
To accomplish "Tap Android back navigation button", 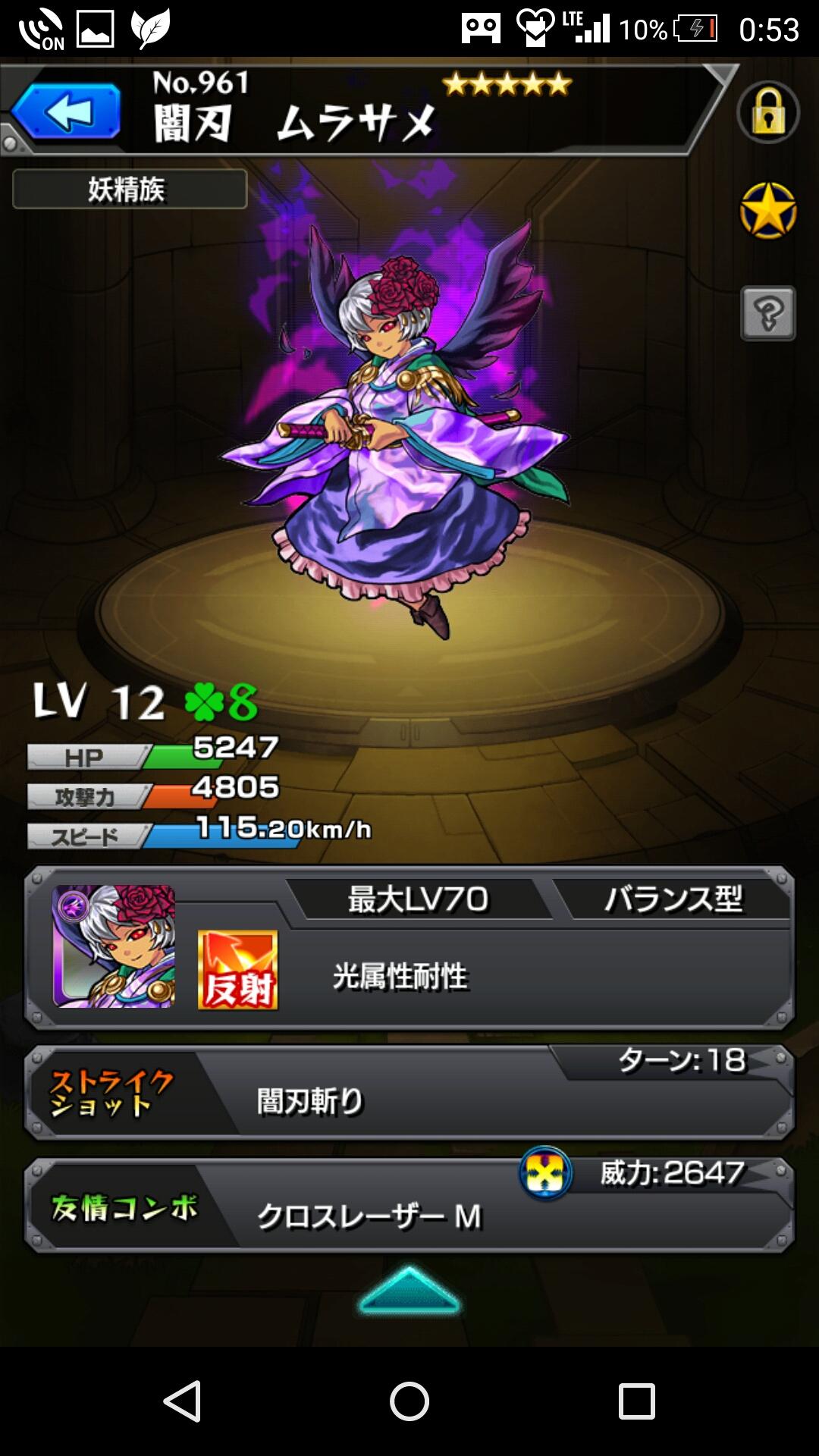I will pos(183,1401).
